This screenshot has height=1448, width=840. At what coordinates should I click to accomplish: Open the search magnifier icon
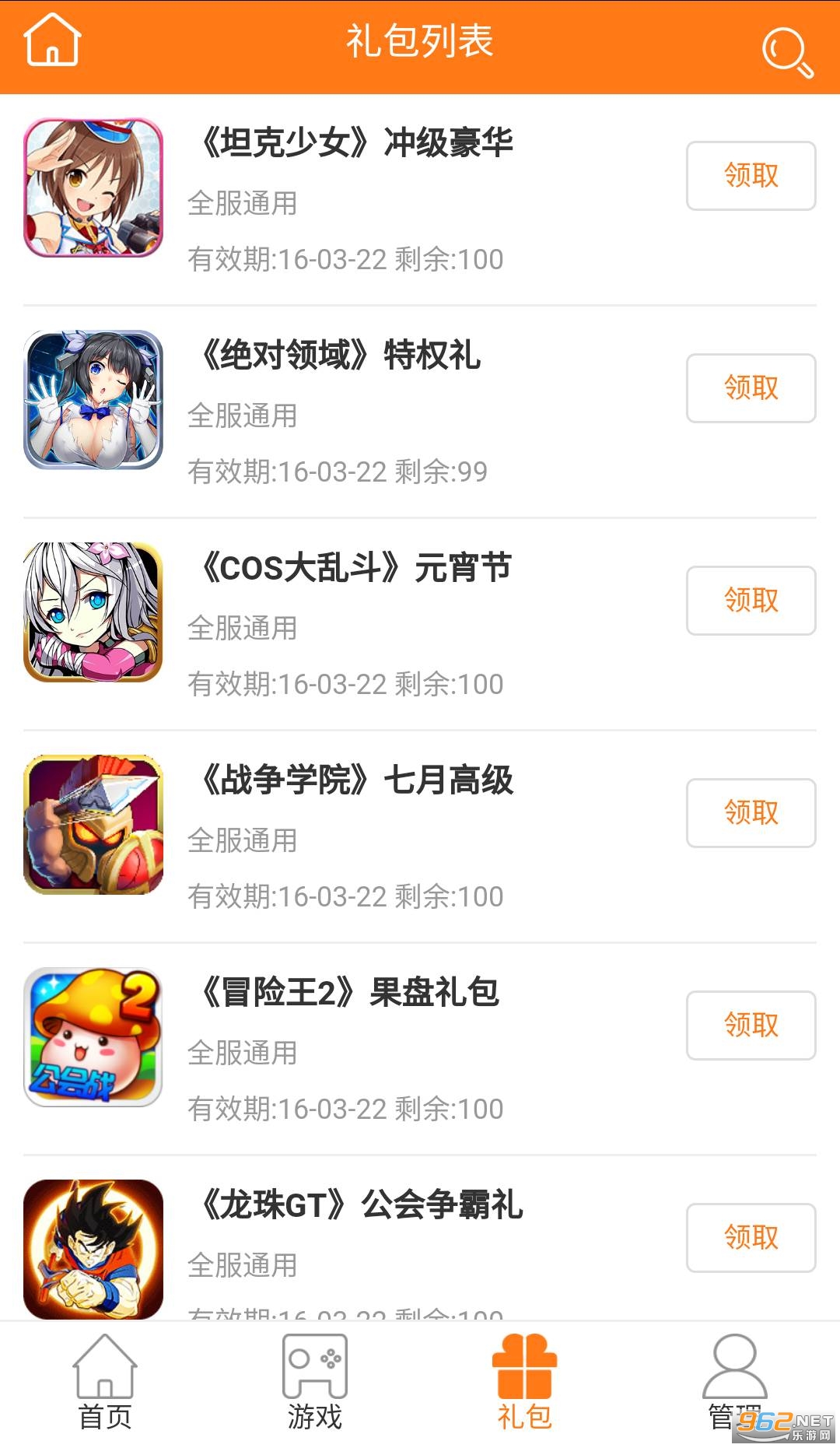[786, 51]
